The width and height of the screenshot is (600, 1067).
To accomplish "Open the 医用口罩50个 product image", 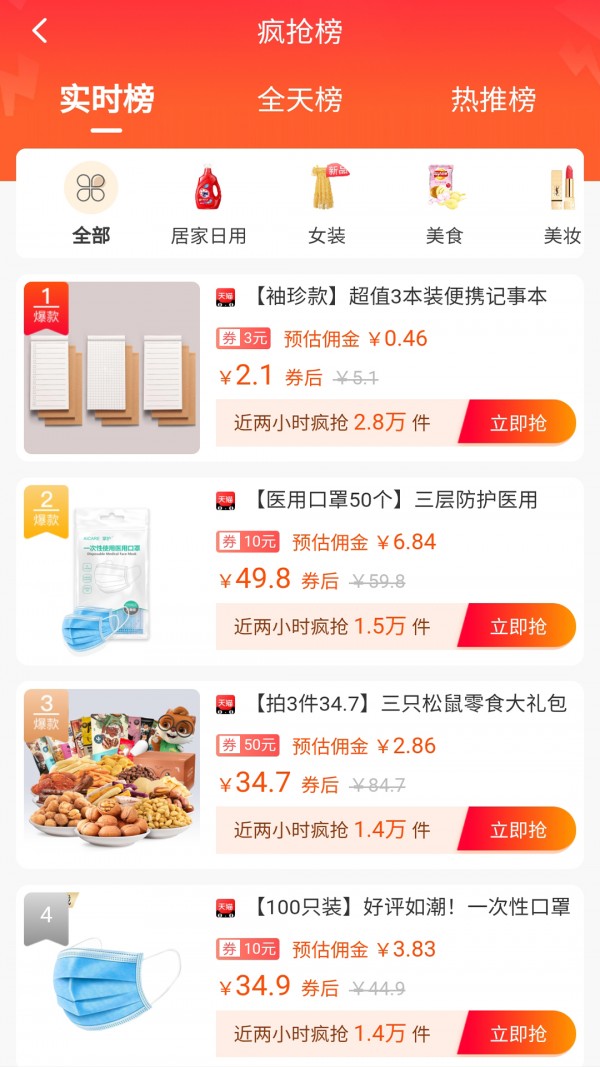I will click(112, 572).
